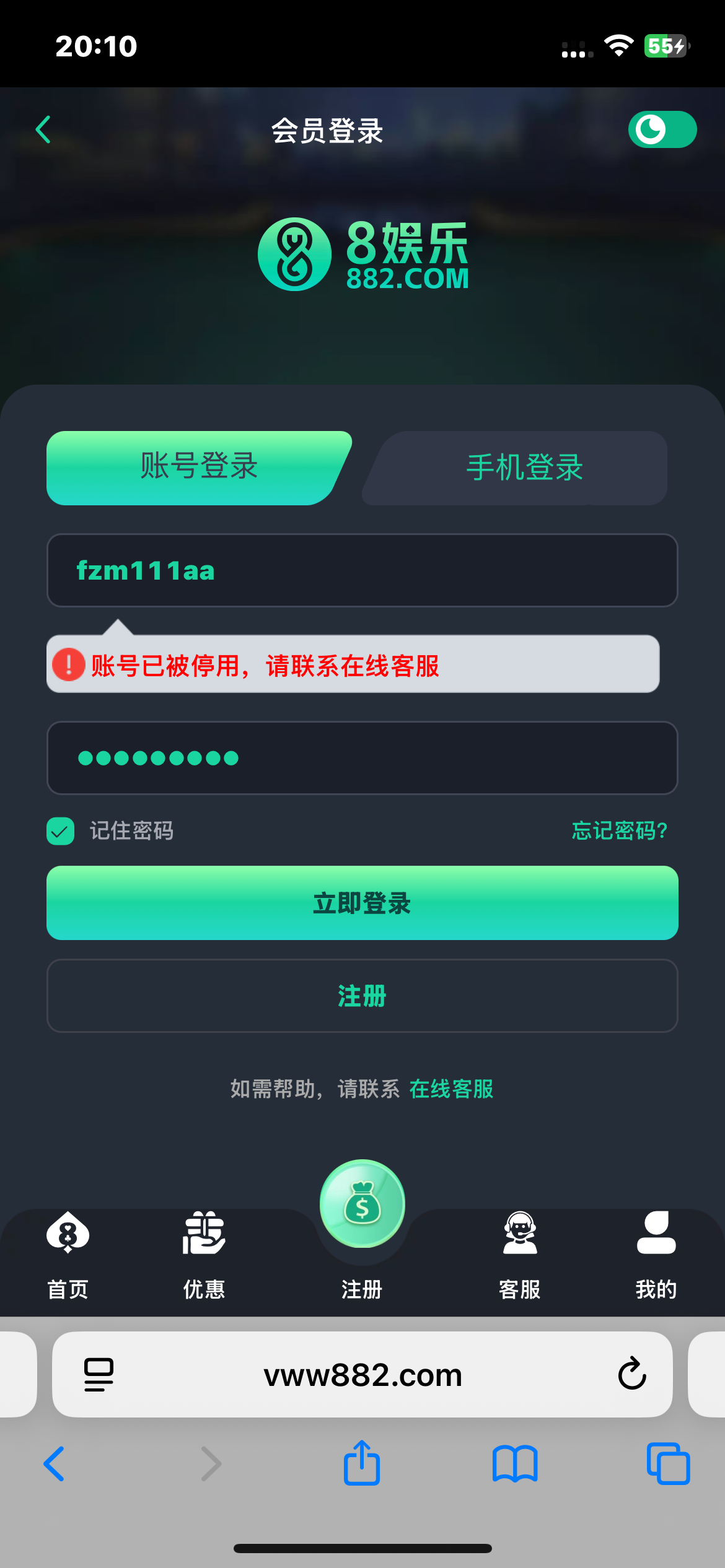Select the 账号登录 tab
The image size is (725, 1568).
click(x=198, y=468)
